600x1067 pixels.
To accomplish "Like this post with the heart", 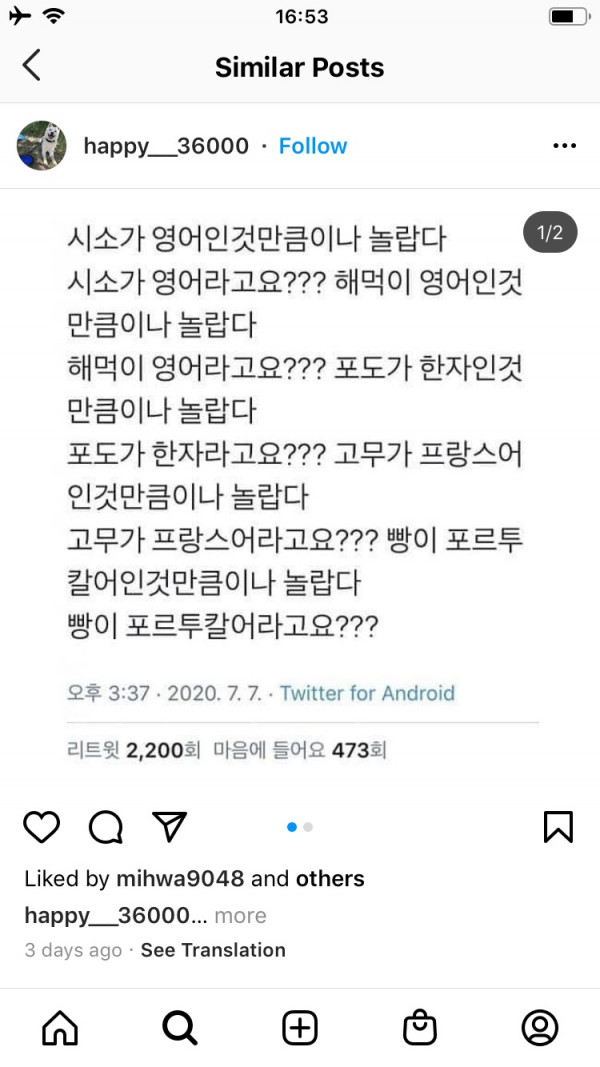I will pyautogui.click(x=41, y=826).
